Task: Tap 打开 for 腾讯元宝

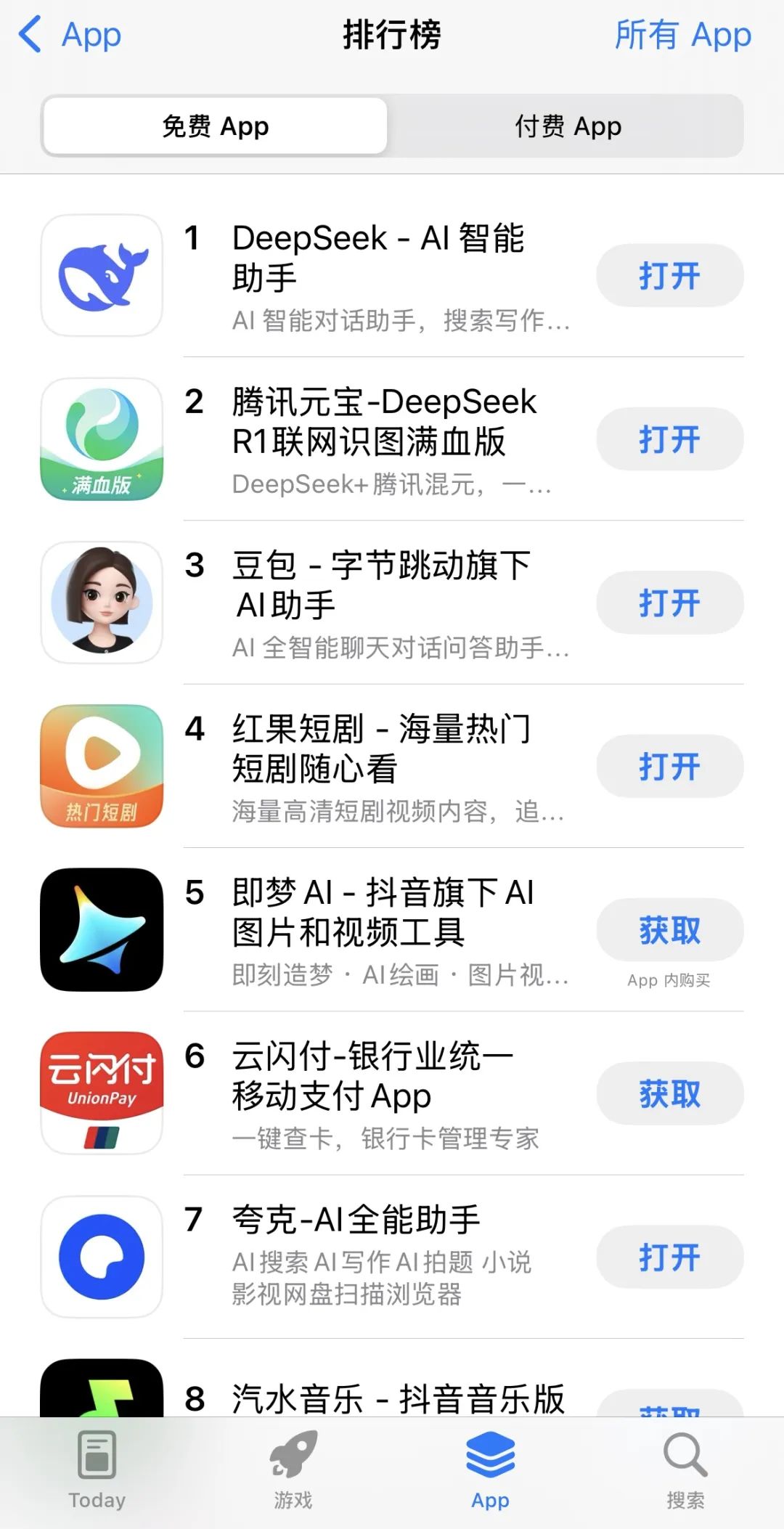Action: (669, 439)
